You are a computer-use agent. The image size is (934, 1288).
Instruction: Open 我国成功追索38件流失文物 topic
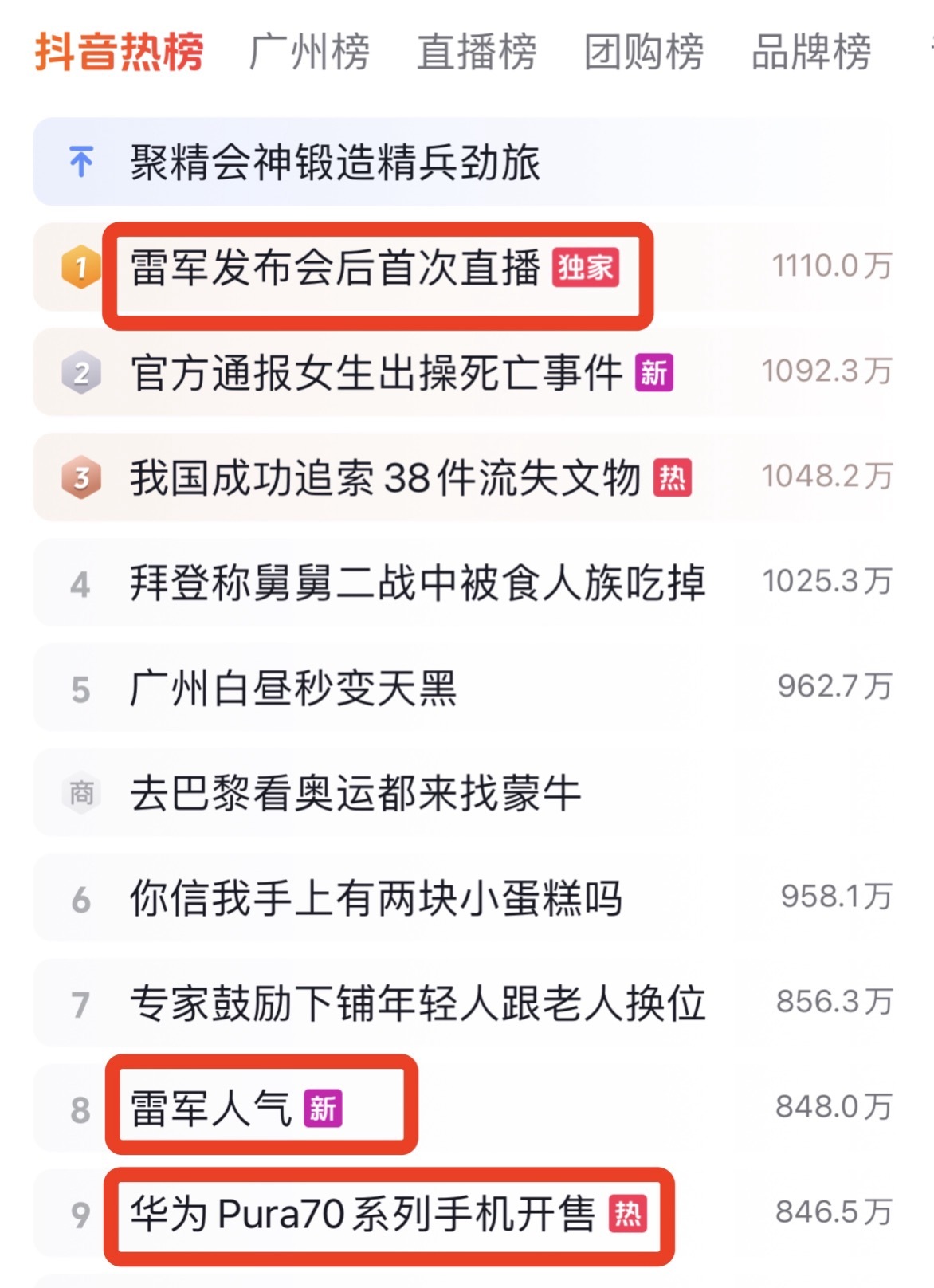(385, 478)
